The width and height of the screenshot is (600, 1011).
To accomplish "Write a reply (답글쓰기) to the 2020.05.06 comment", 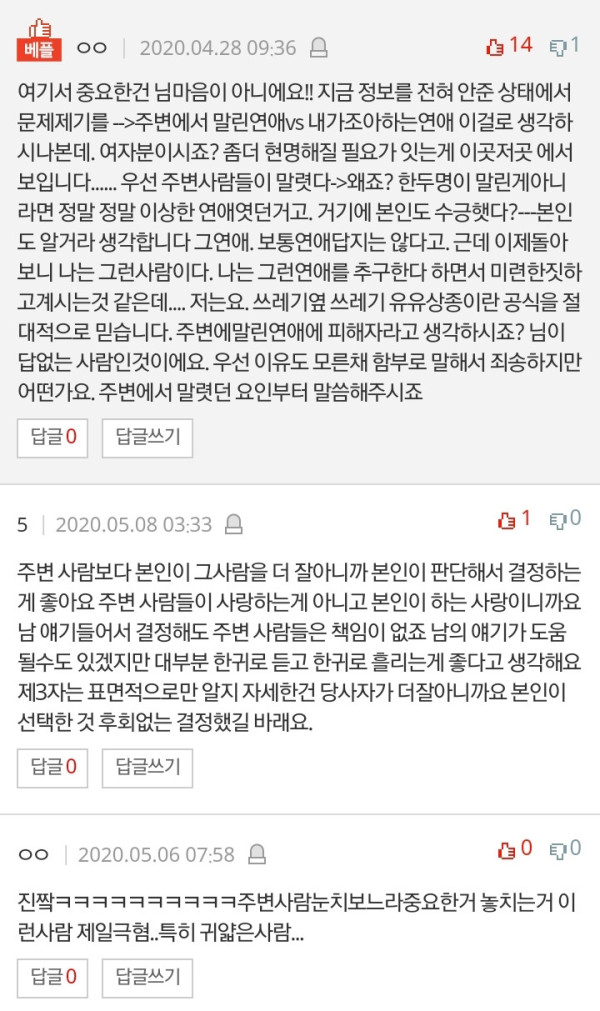I will pyautogui.click(x=148, y=977).
